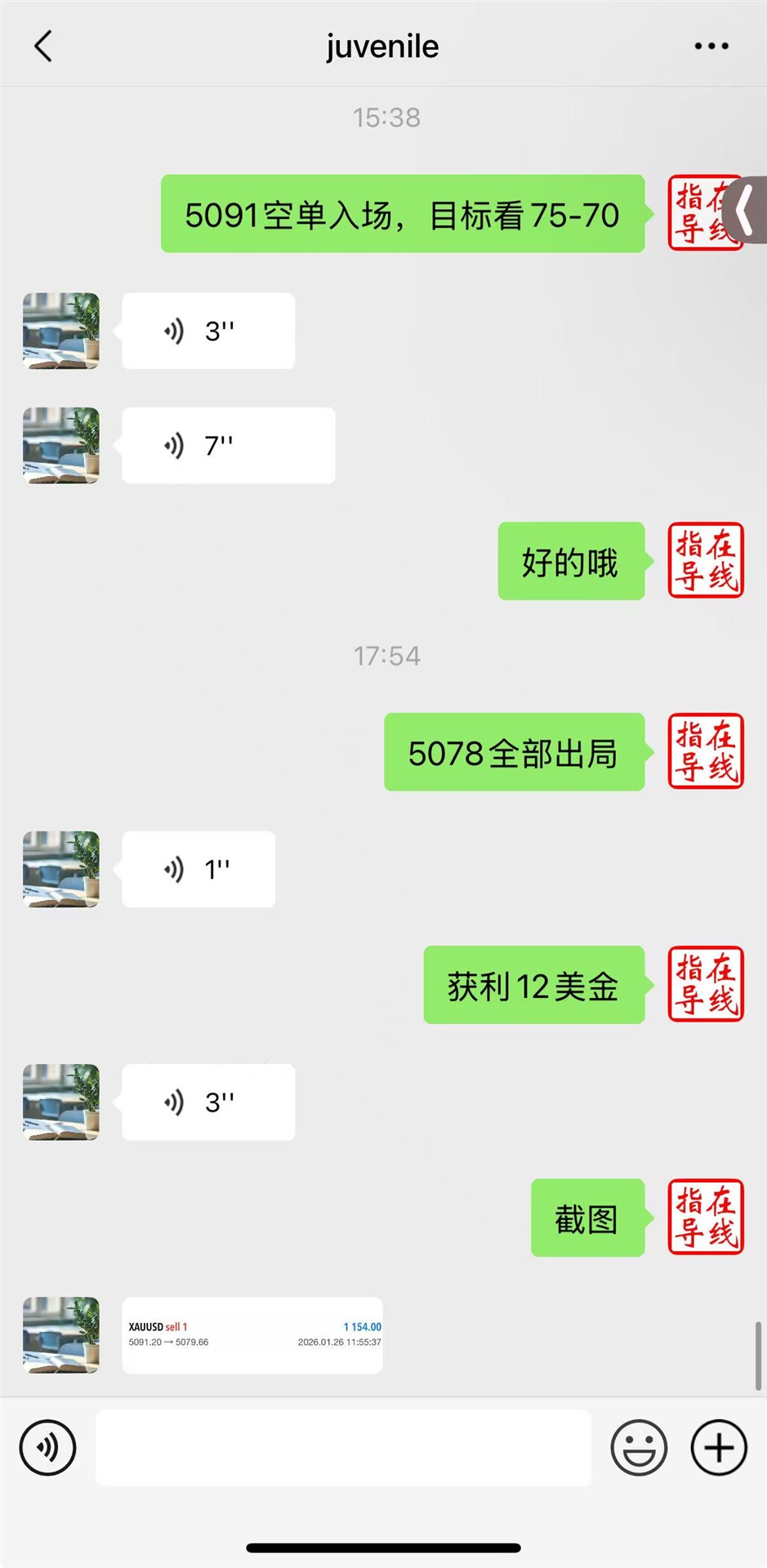This screenshot has width=767, height=1568.
Task: Play the 3-second voice message above the 7-second one
Action: pyautogui.click(x=208, y=332)
